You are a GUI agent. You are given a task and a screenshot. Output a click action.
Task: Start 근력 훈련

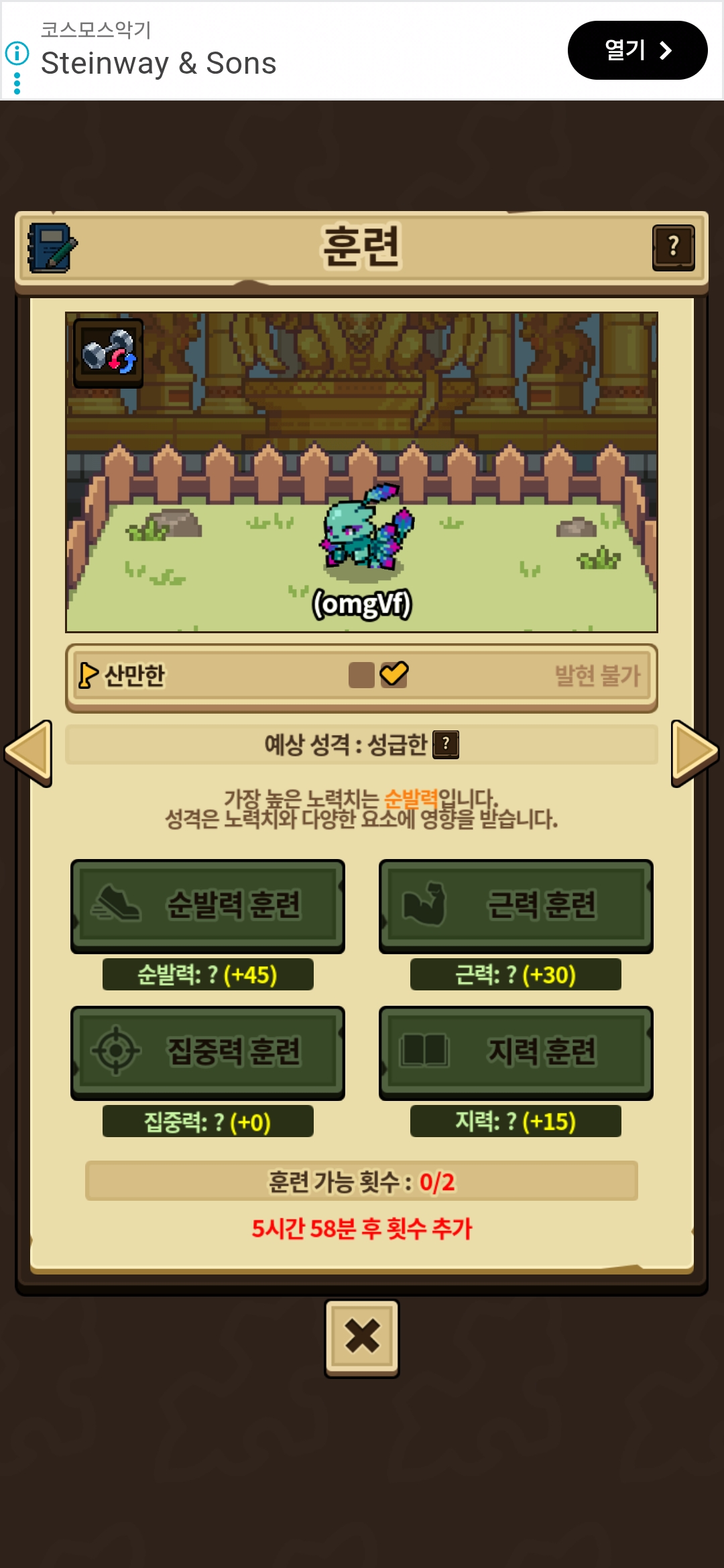tap(516, 905)
